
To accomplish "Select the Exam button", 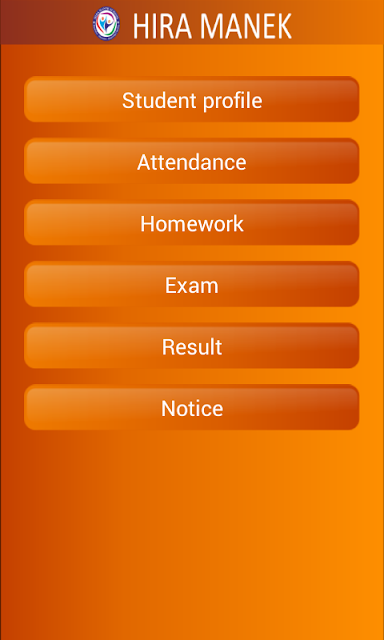I will 191,284.
